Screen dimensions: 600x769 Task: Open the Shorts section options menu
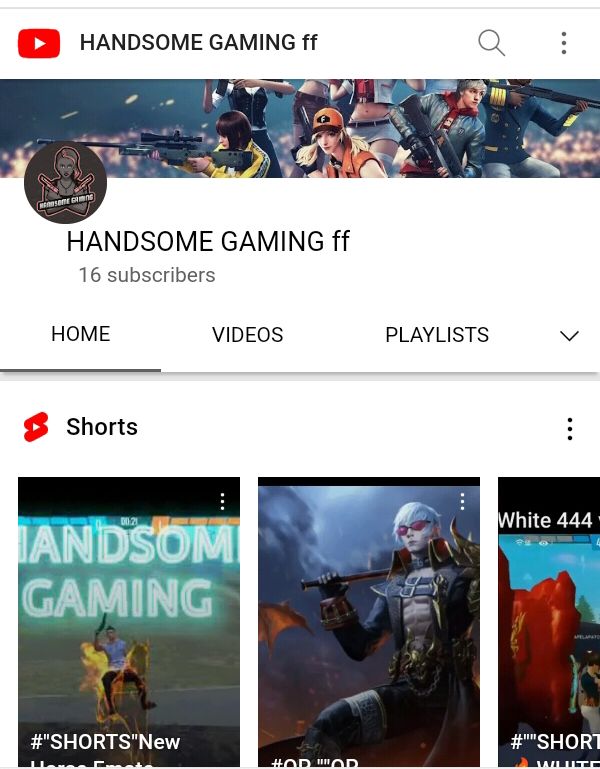pos(569,429)
